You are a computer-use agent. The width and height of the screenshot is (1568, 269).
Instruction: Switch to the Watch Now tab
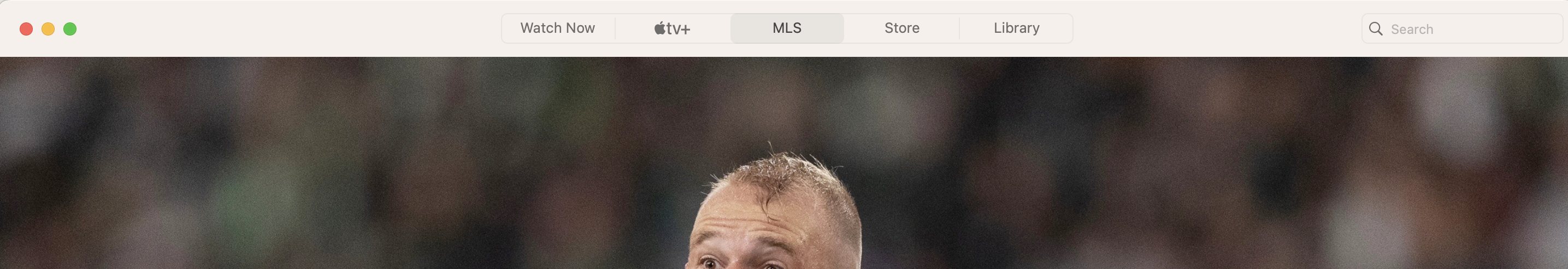coord(558,28)
